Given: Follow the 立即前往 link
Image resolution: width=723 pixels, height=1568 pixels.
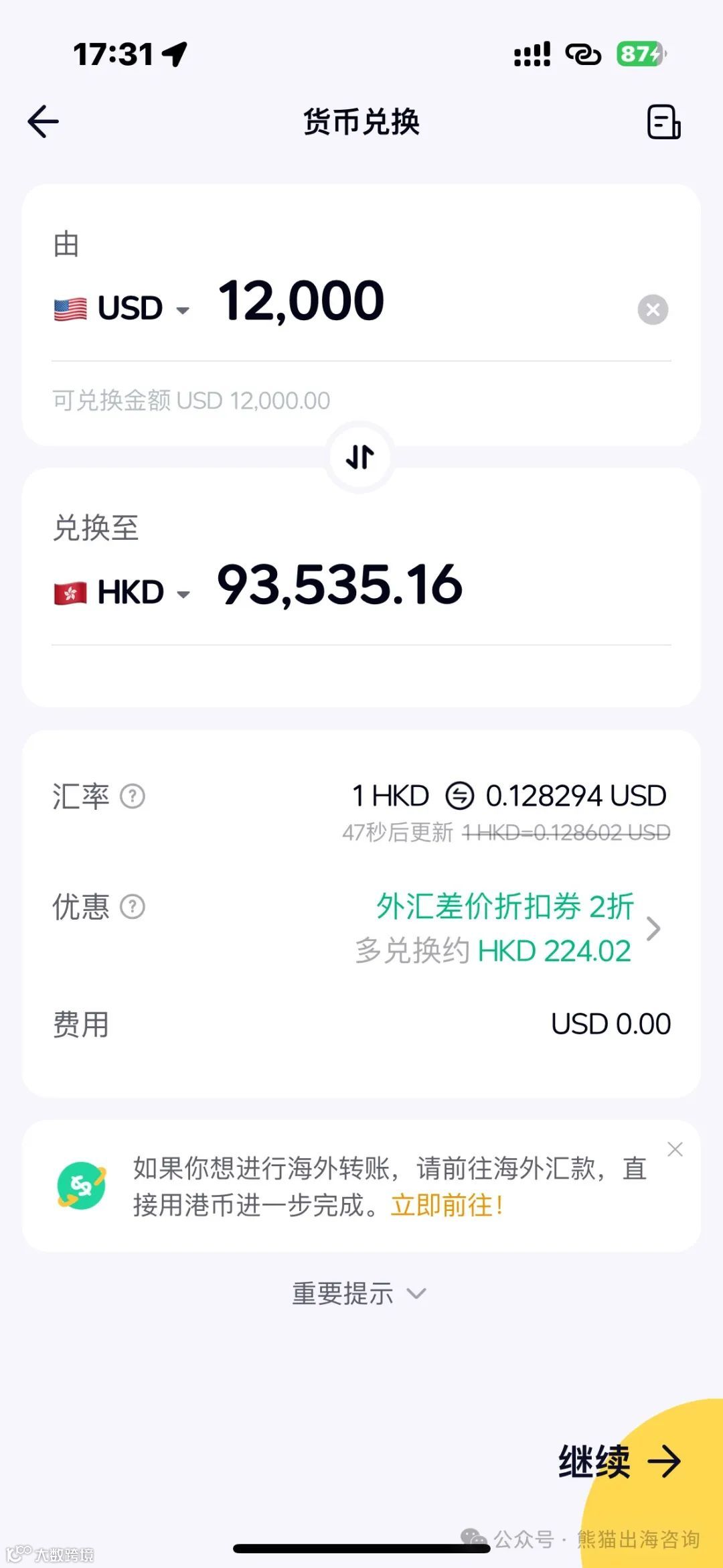Looking at the screenshot, I should pos(447,1205).
